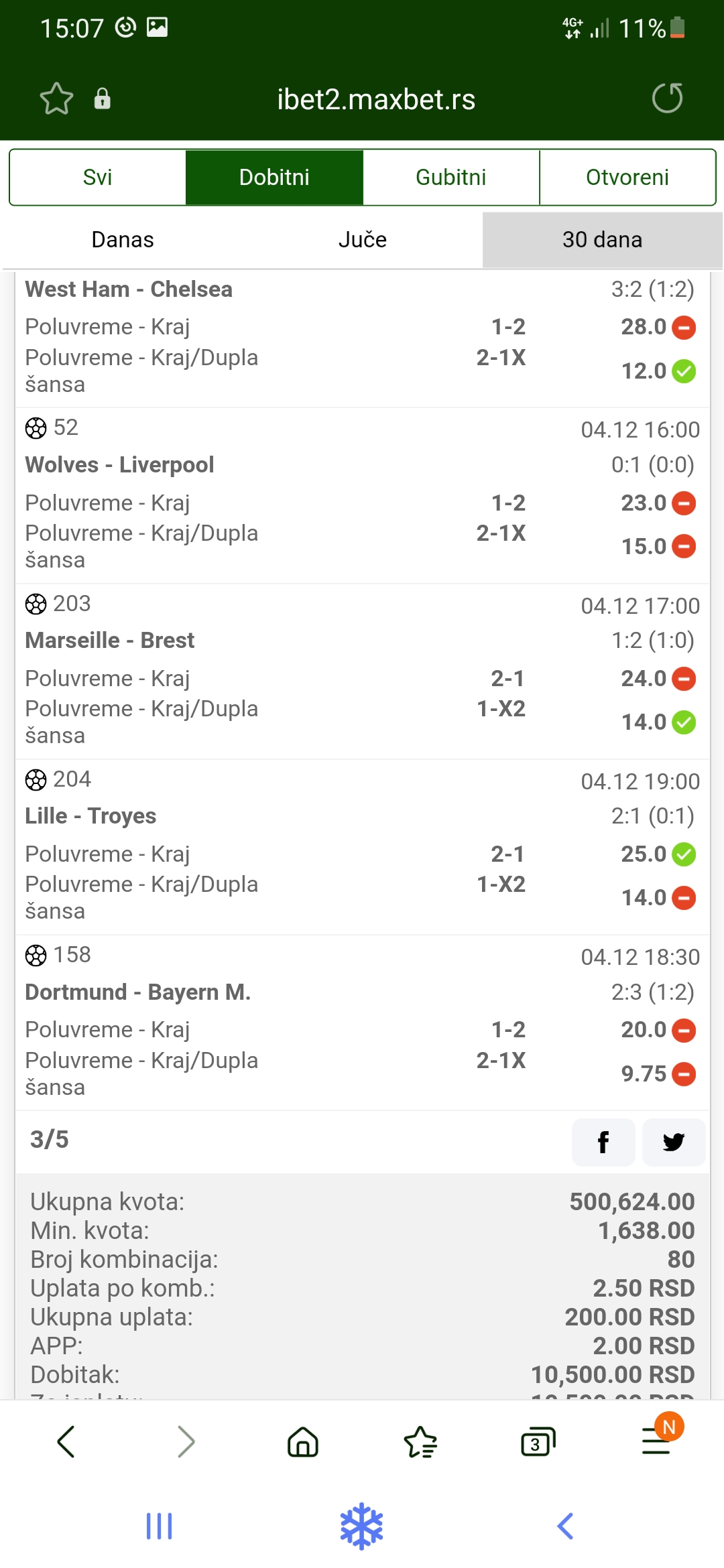Share the ticket on Facebook
The image size is (724, 1568).
603,1142
